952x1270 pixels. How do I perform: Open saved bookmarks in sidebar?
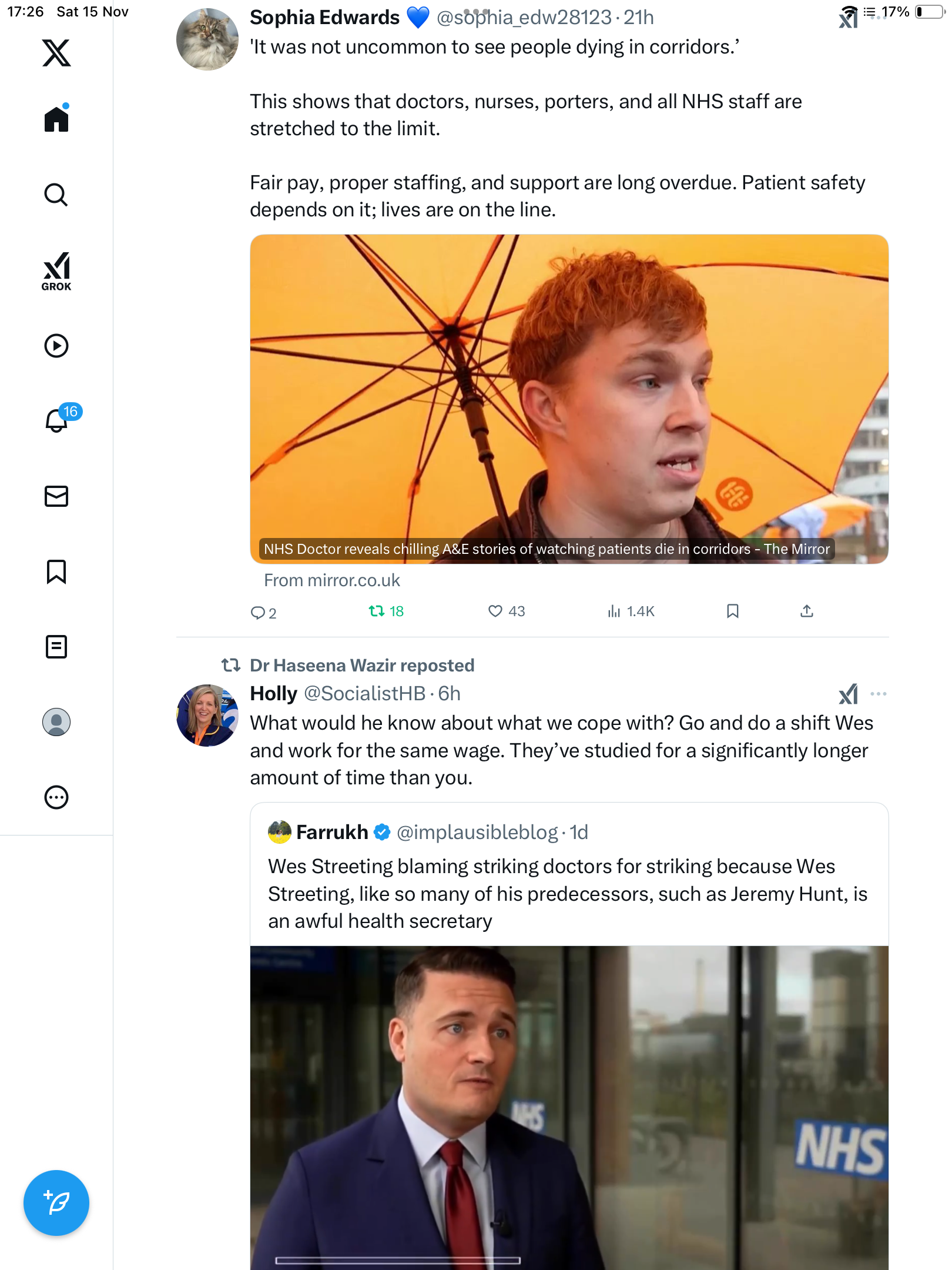56,571
